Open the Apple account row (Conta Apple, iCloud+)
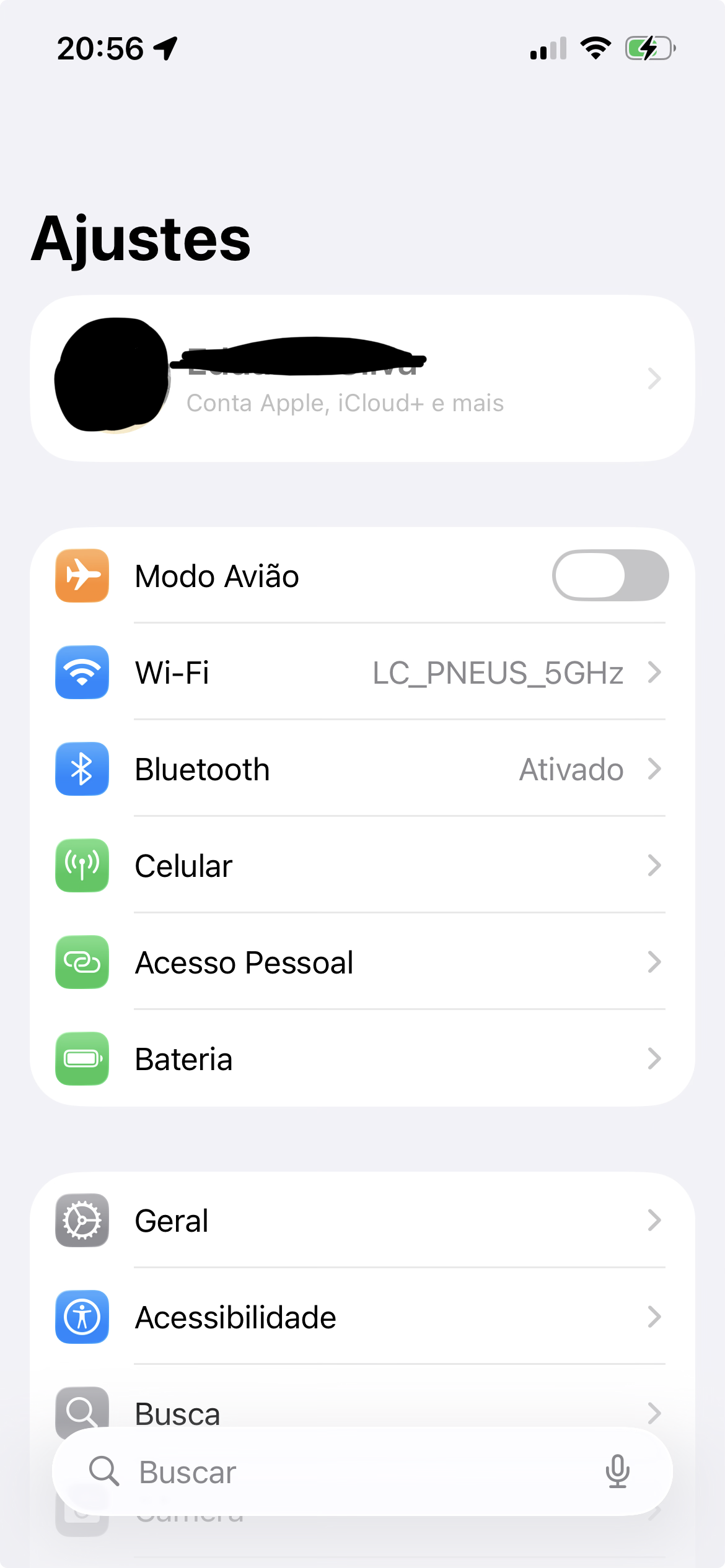 point(362,378)
